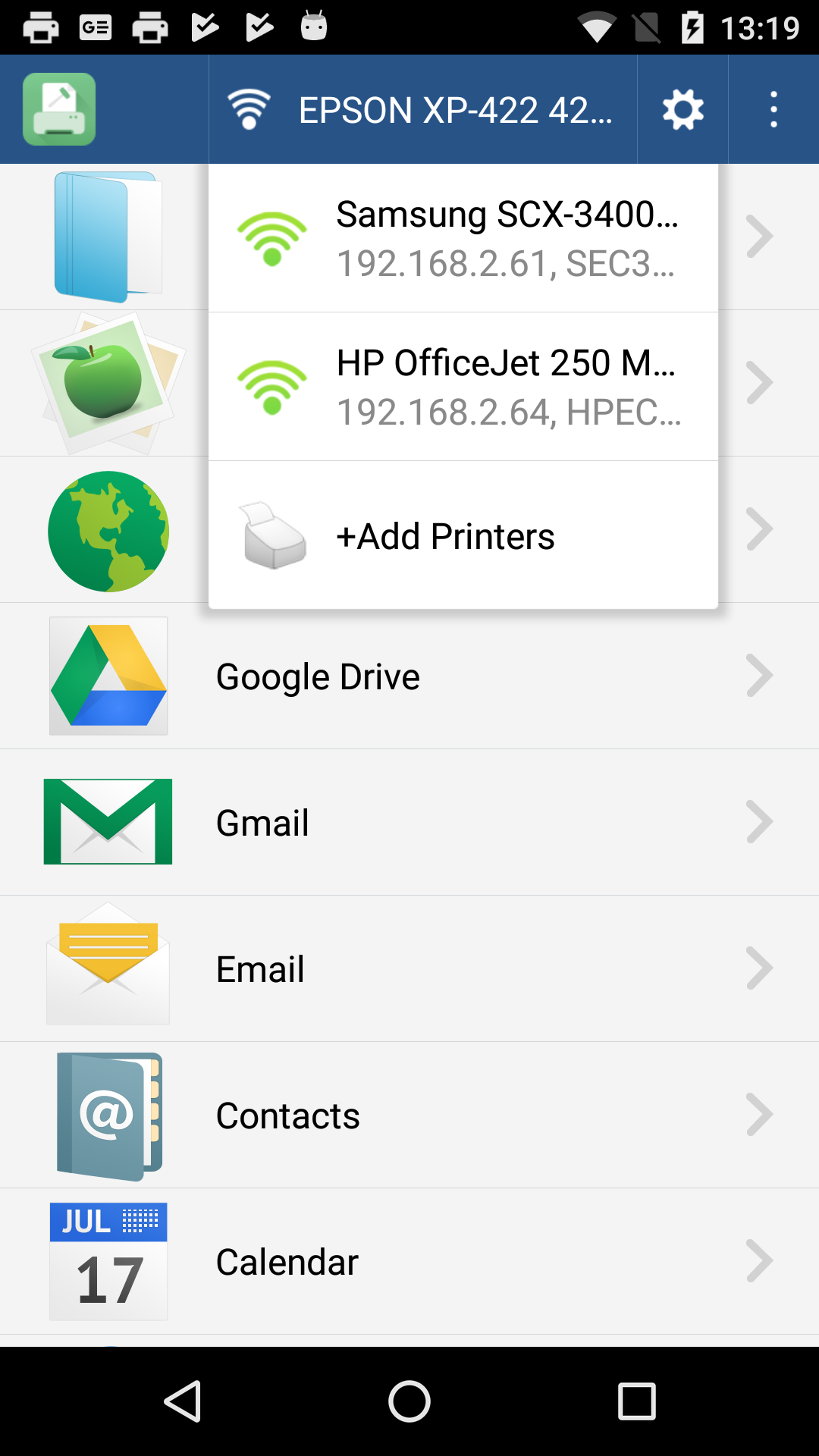This screenshot has height=1456, width=819.
Task: Open Gmail to print messages
Action: pos(409,822)
